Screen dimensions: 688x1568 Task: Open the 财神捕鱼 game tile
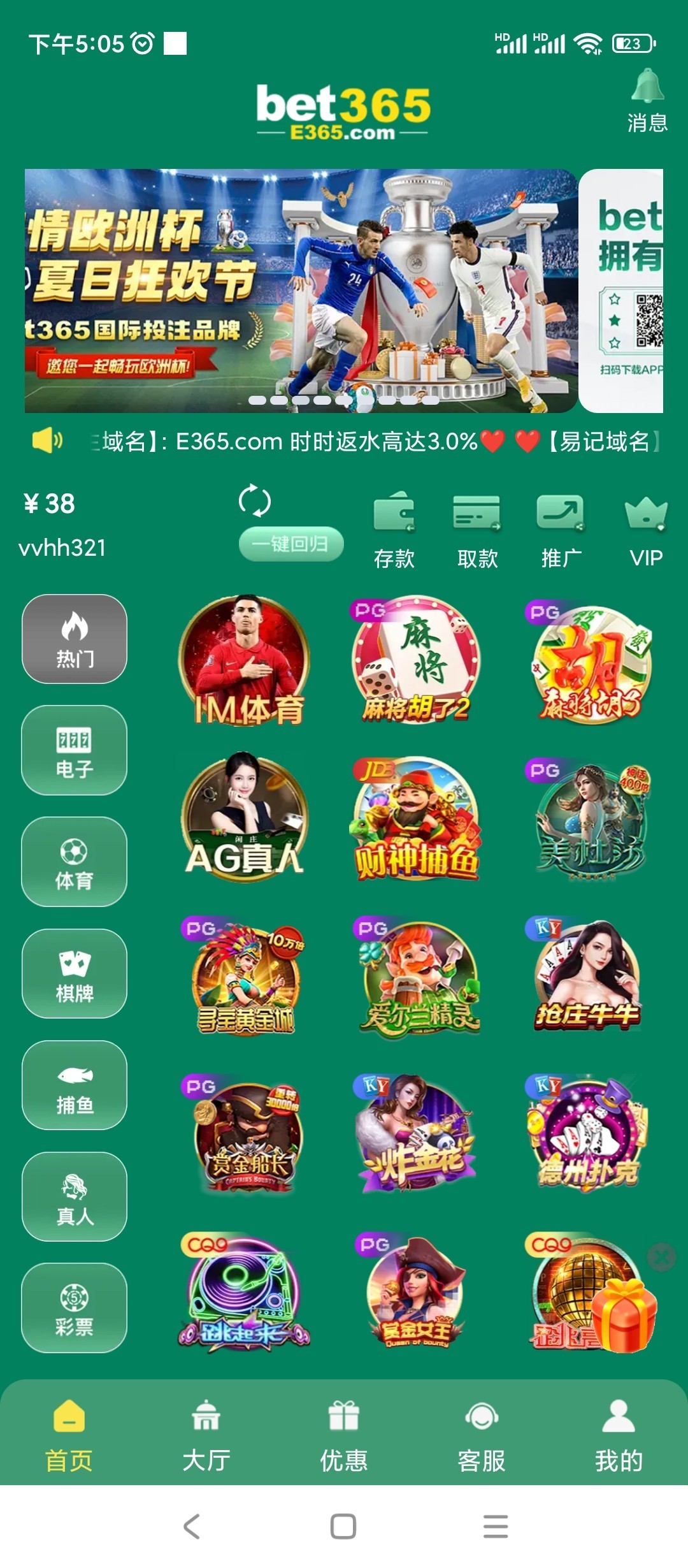click(x=416, y=819)
